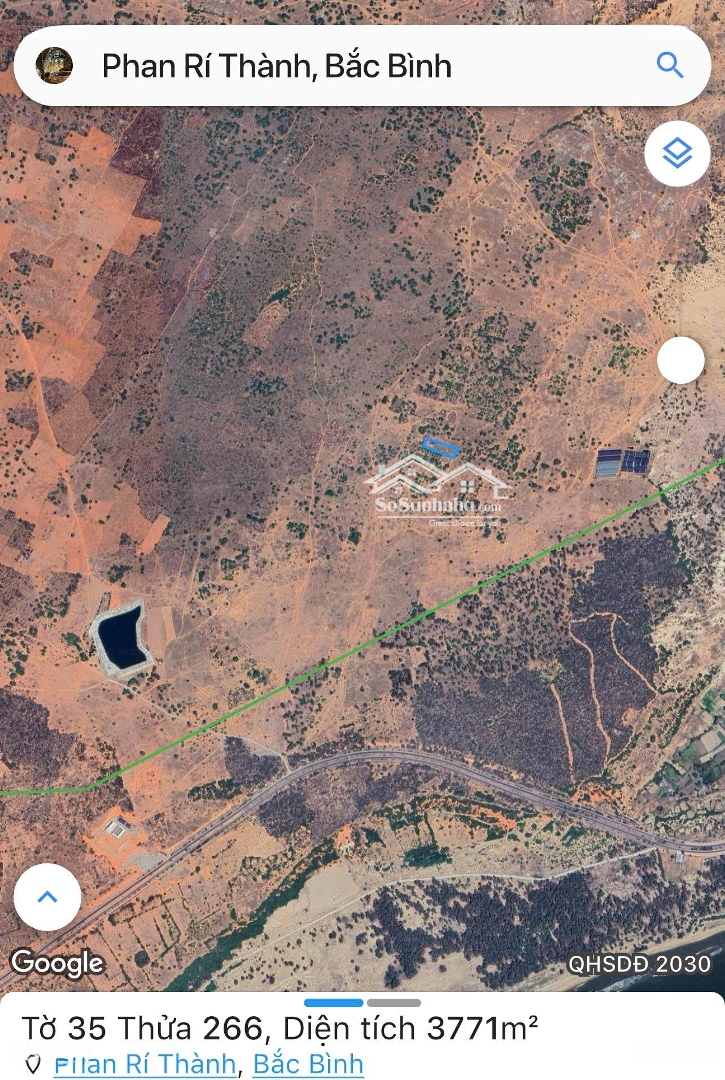
Task: Switch to the second info page indicator
Action: tap(394, 1002)
